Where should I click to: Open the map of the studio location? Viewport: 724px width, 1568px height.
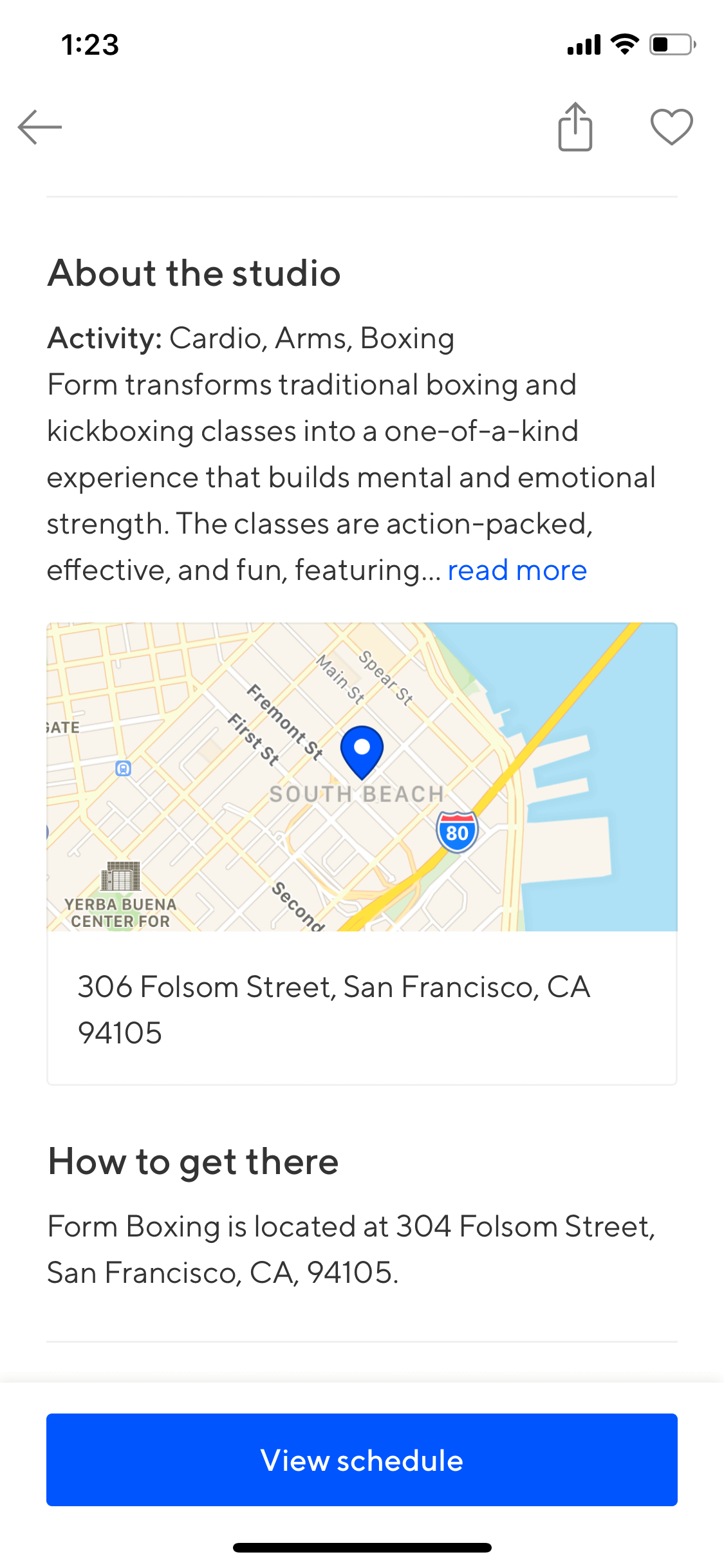[x=362, y=777]
